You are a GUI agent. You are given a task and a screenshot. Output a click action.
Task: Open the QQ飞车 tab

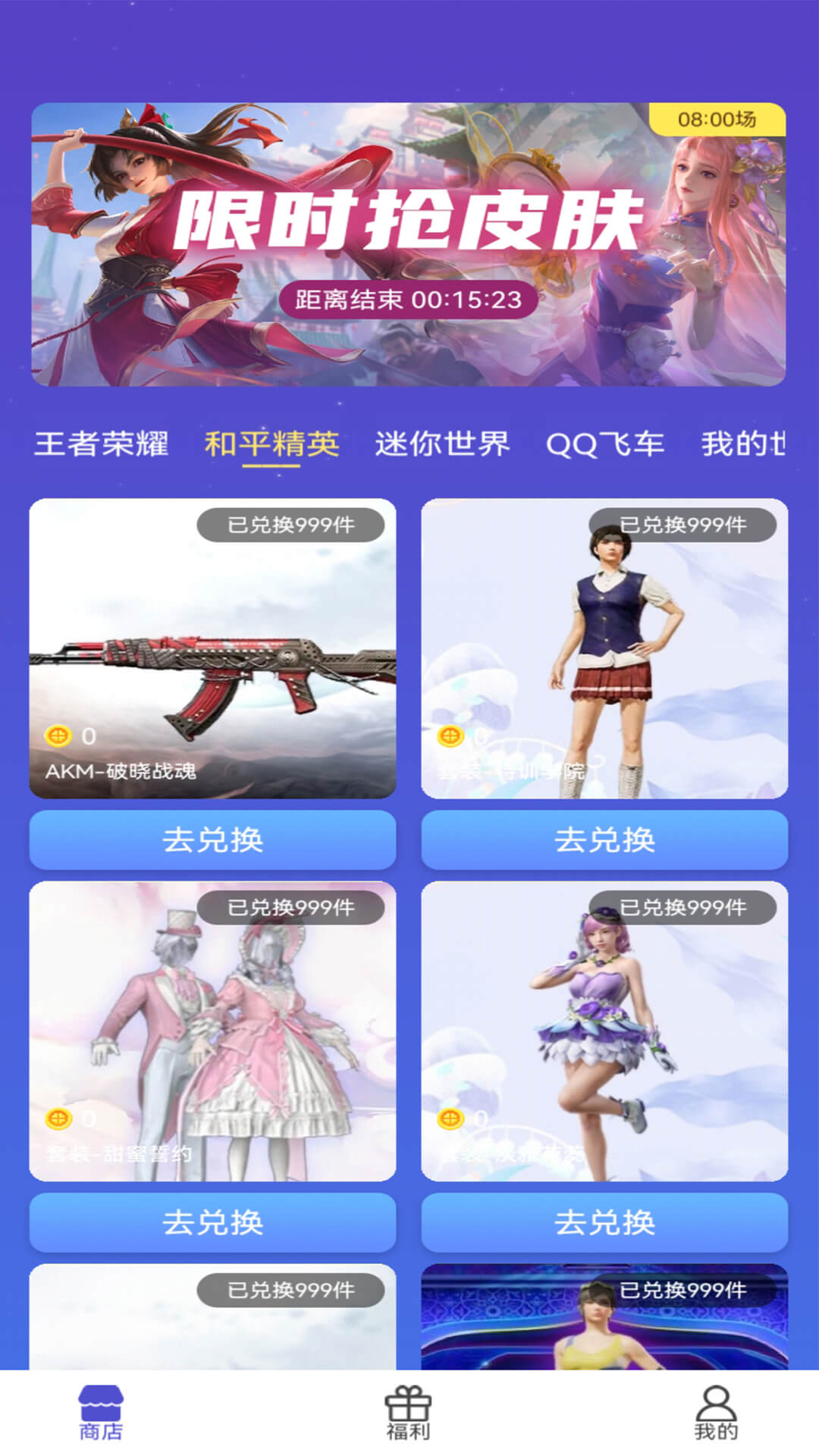[605, 444]
